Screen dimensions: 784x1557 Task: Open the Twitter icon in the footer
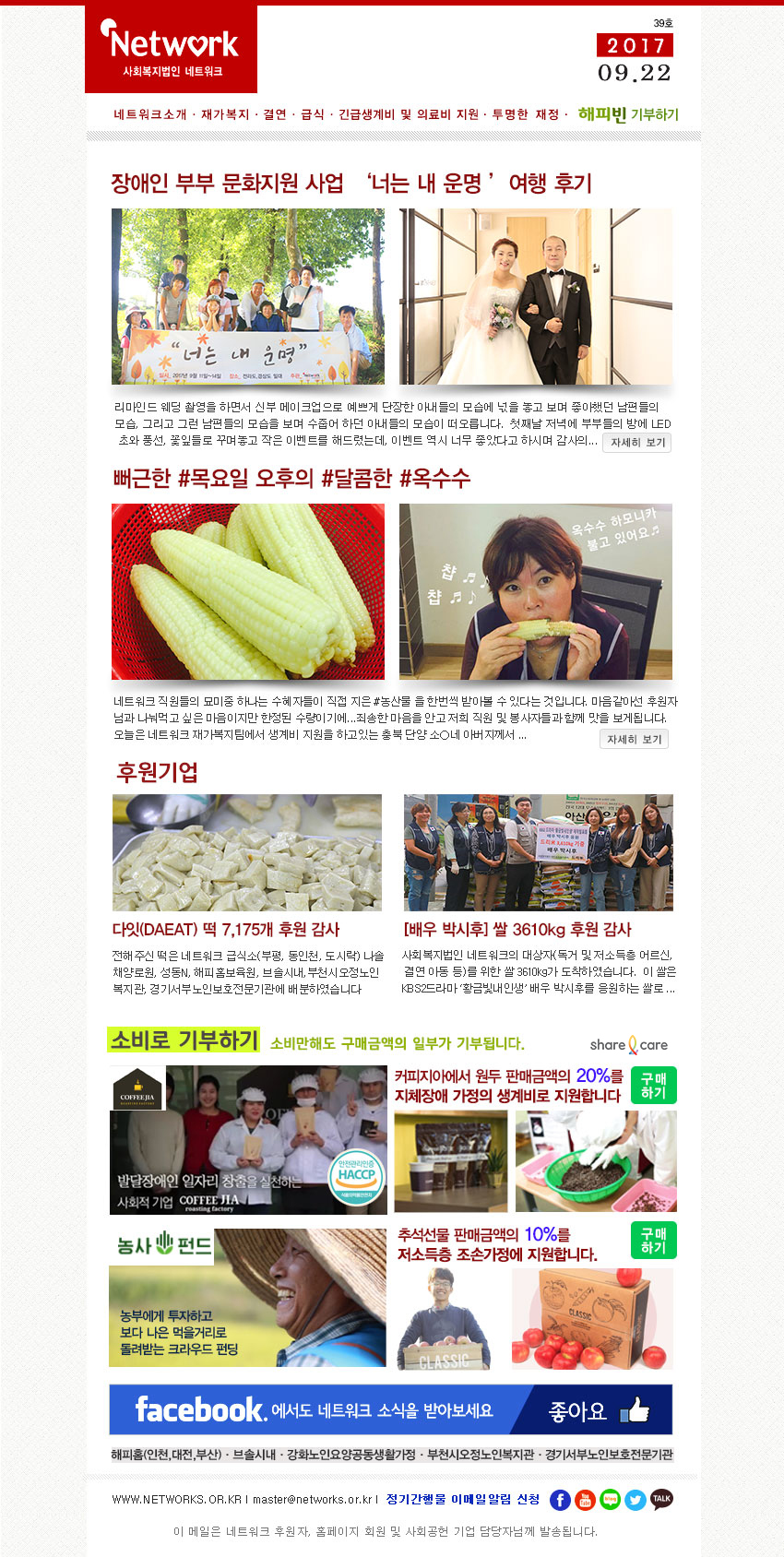(x=636, y=1500)
